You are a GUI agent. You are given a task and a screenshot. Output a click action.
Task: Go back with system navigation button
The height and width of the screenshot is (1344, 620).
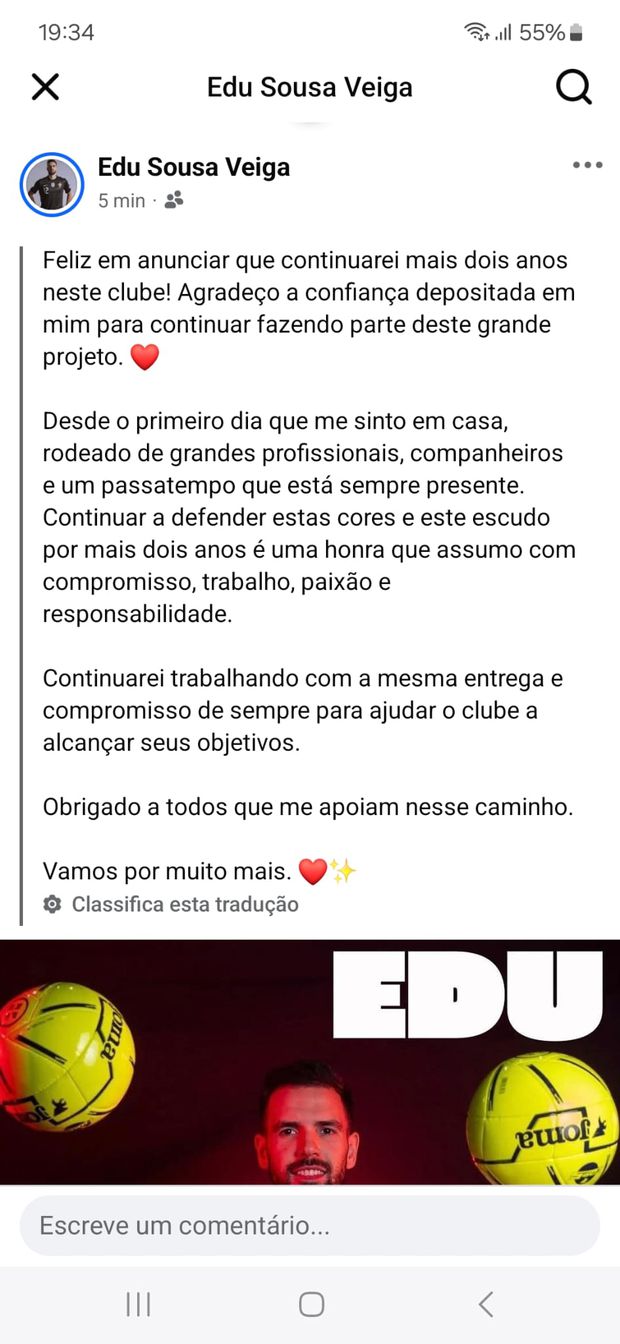(x=486, y=1304)
